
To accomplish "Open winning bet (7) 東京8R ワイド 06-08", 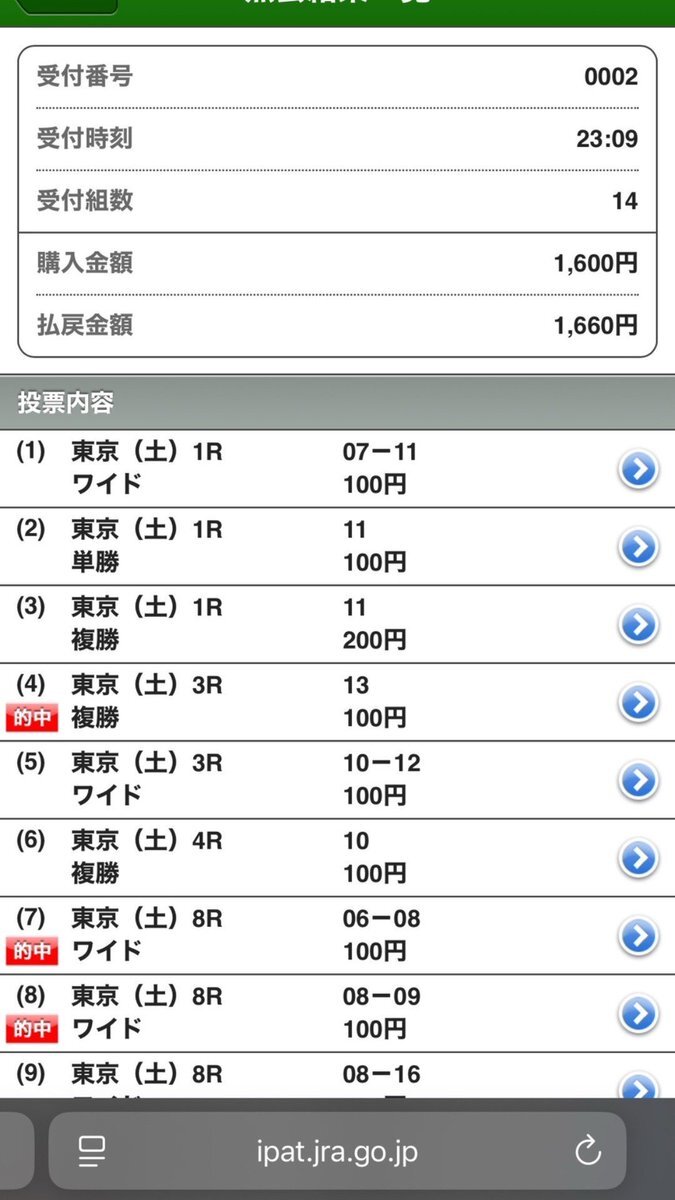I will pos(638,937).
